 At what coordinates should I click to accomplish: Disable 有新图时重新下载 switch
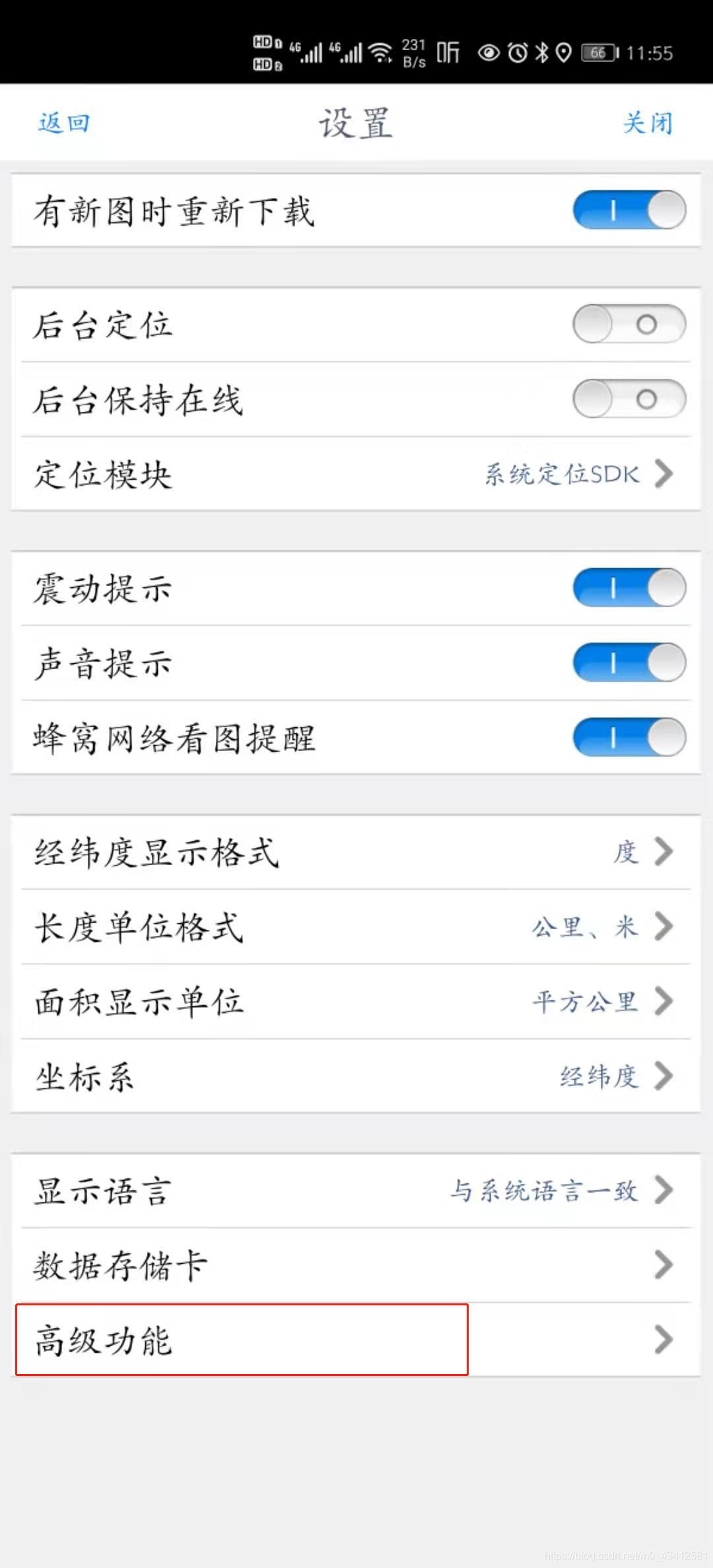click(x=628, y=210)
